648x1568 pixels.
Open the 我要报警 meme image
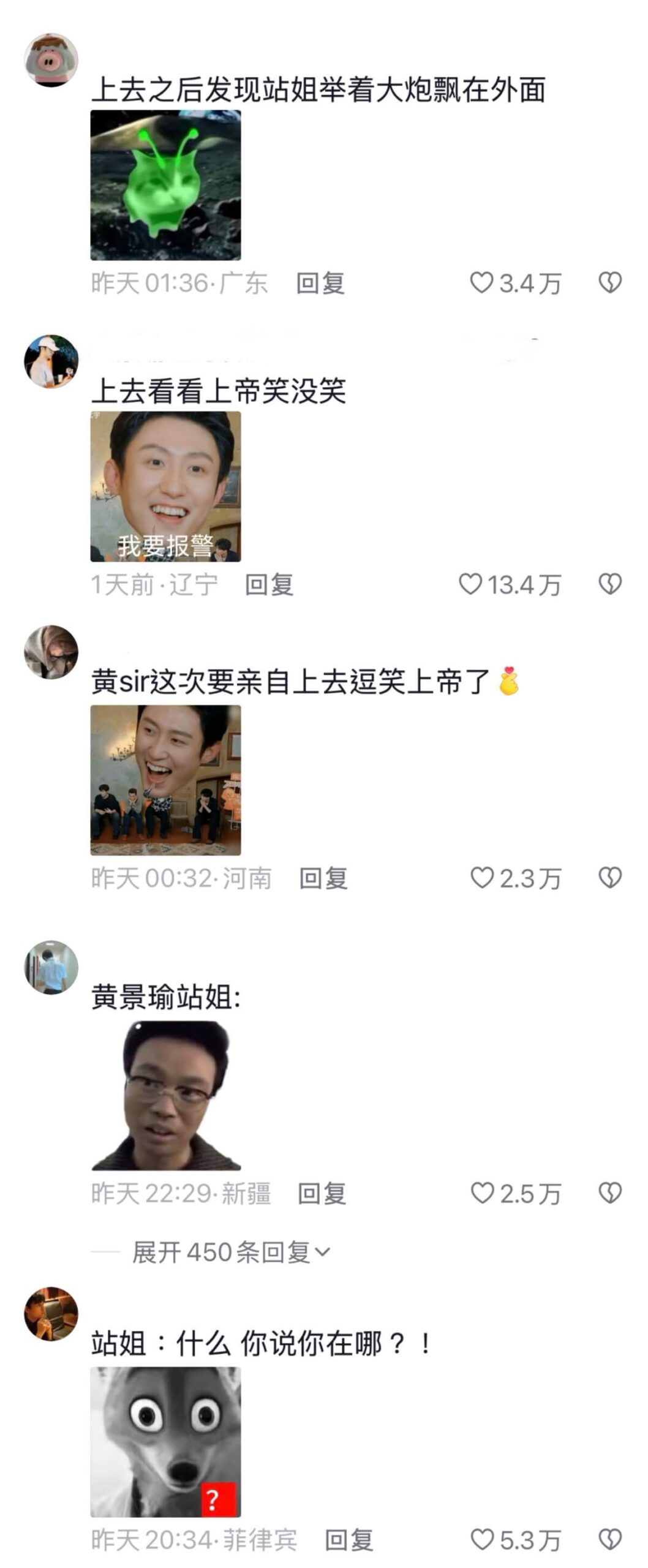[x=165, y=486]
